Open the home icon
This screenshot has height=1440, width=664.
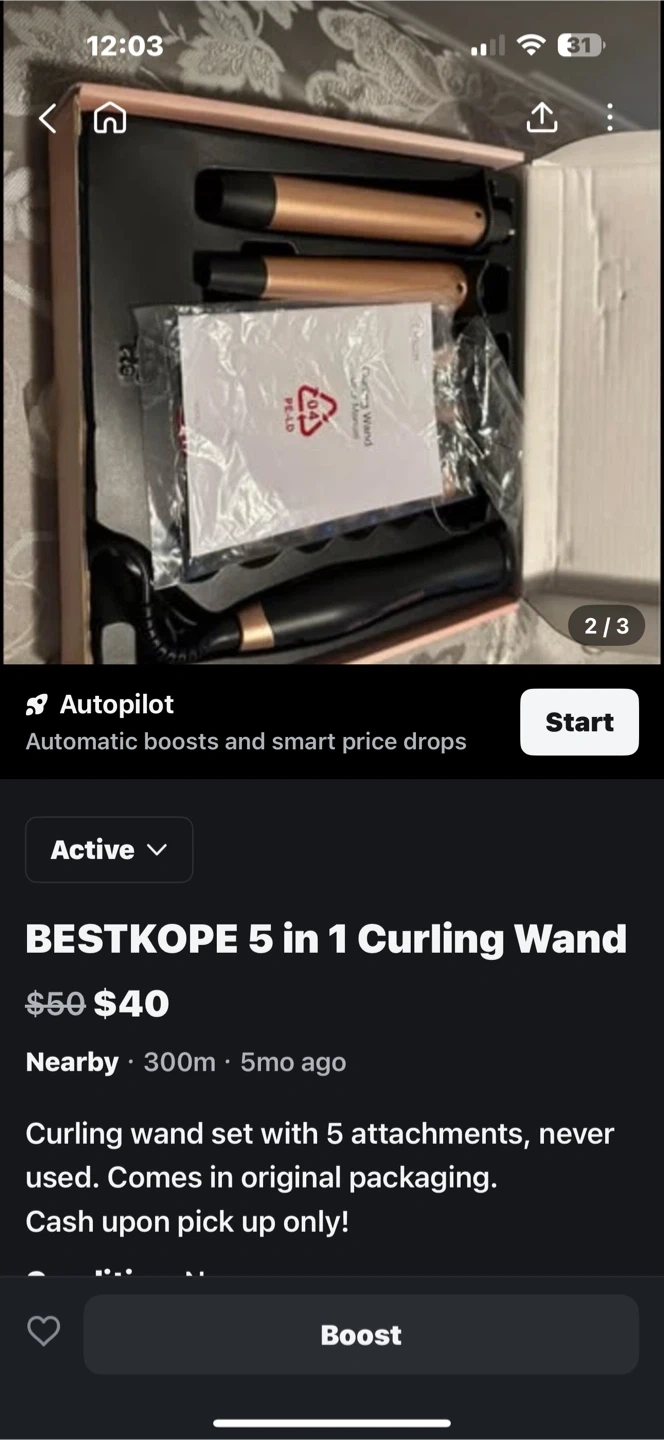(110, 119)
